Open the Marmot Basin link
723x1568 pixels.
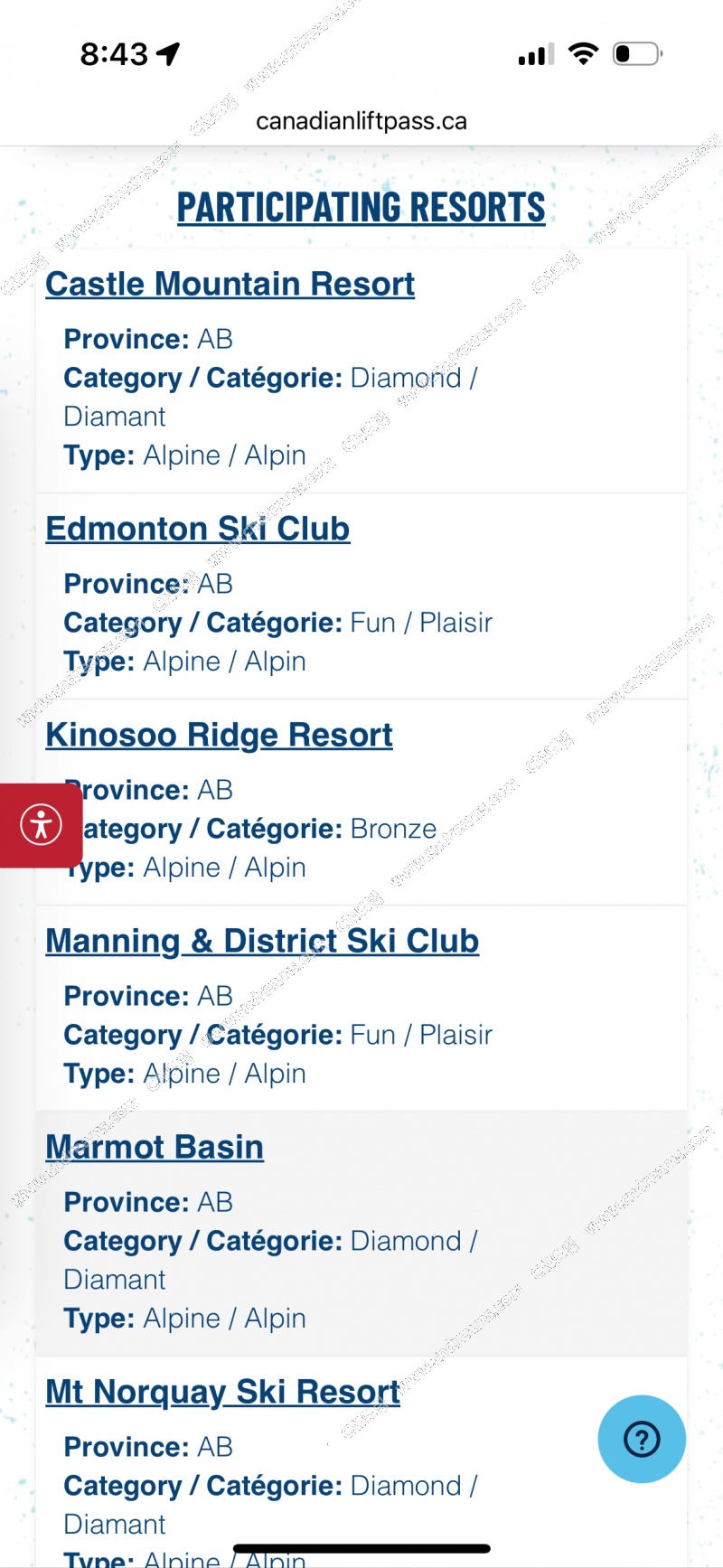click(x=155, y=1147)
